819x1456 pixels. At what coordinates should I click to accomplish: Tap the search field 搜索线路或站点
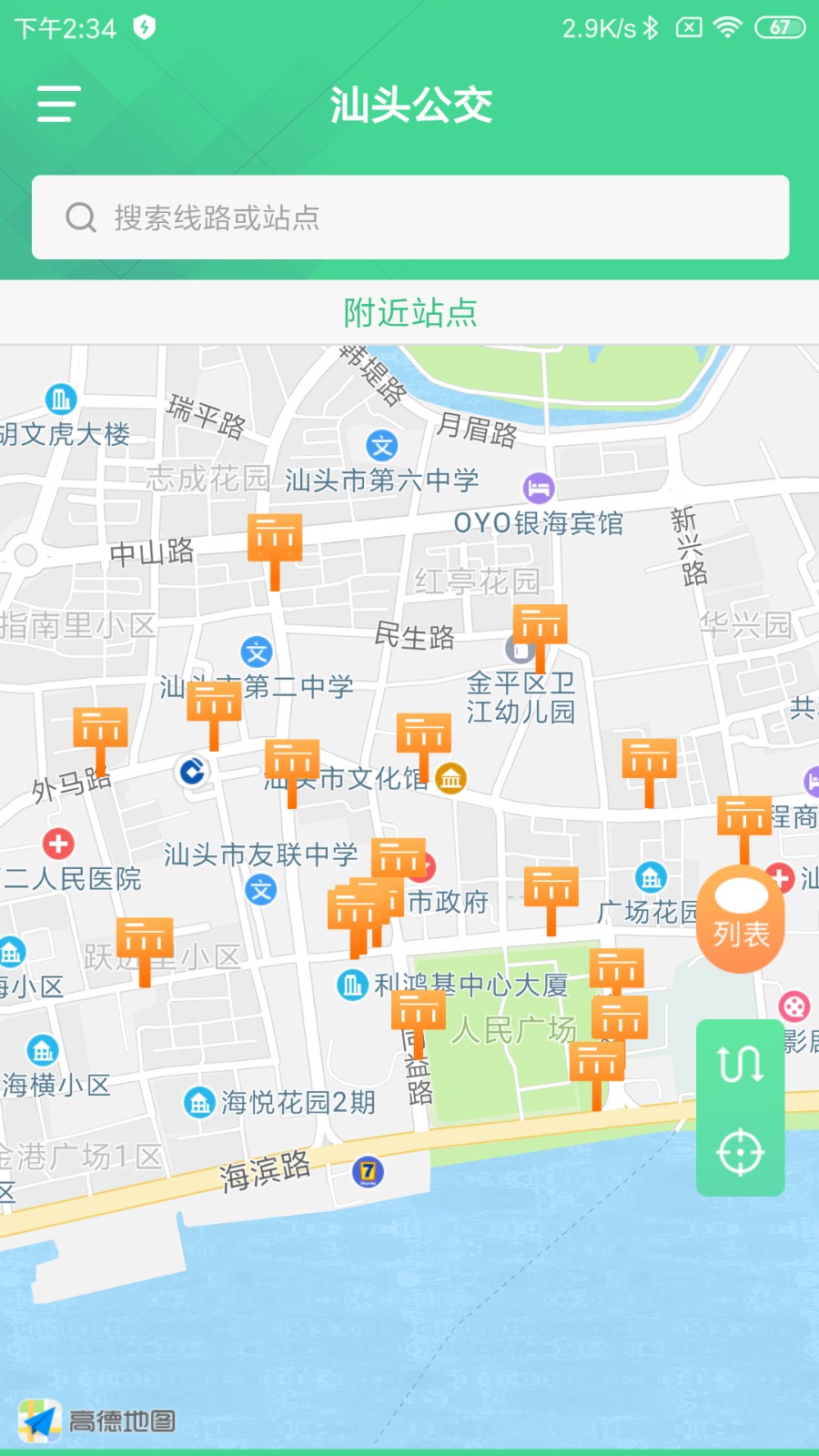click(409, 217)
